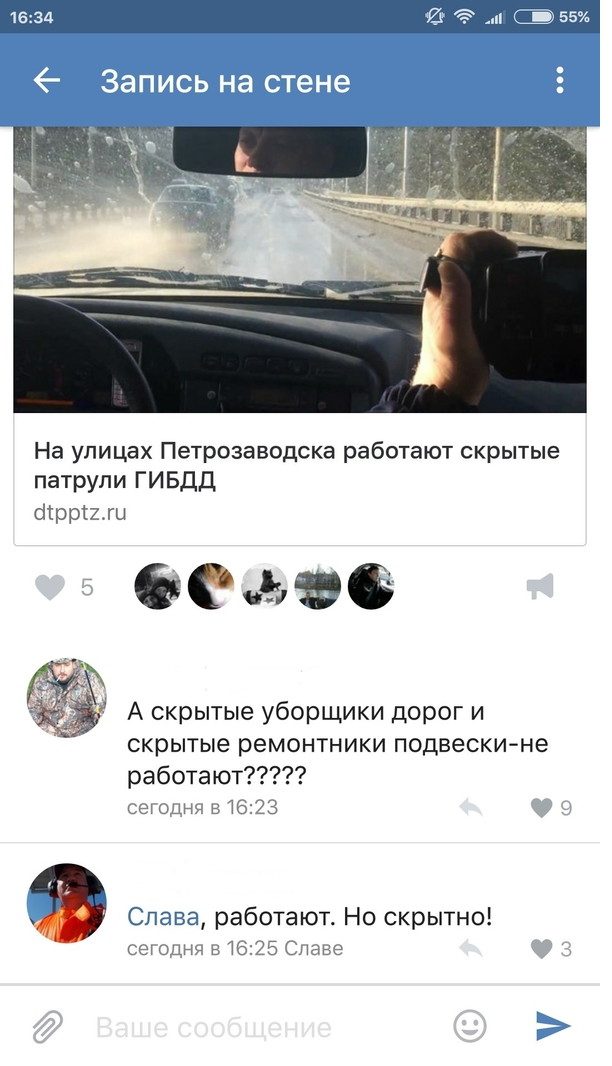Open the emoji picker
The image size is (612, 1066).
pyautogui.click(x=470, y=1026)
